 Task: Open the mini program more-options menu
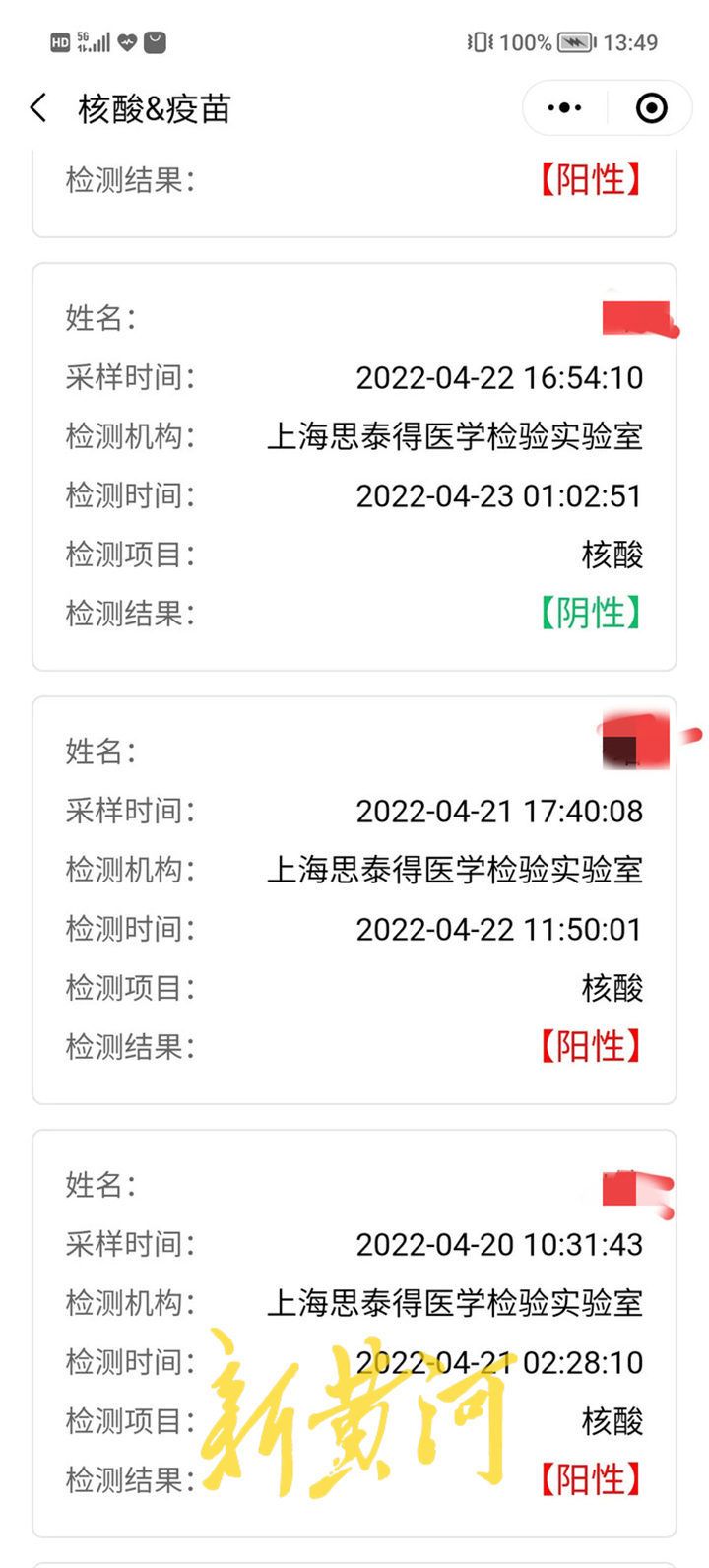564,108
